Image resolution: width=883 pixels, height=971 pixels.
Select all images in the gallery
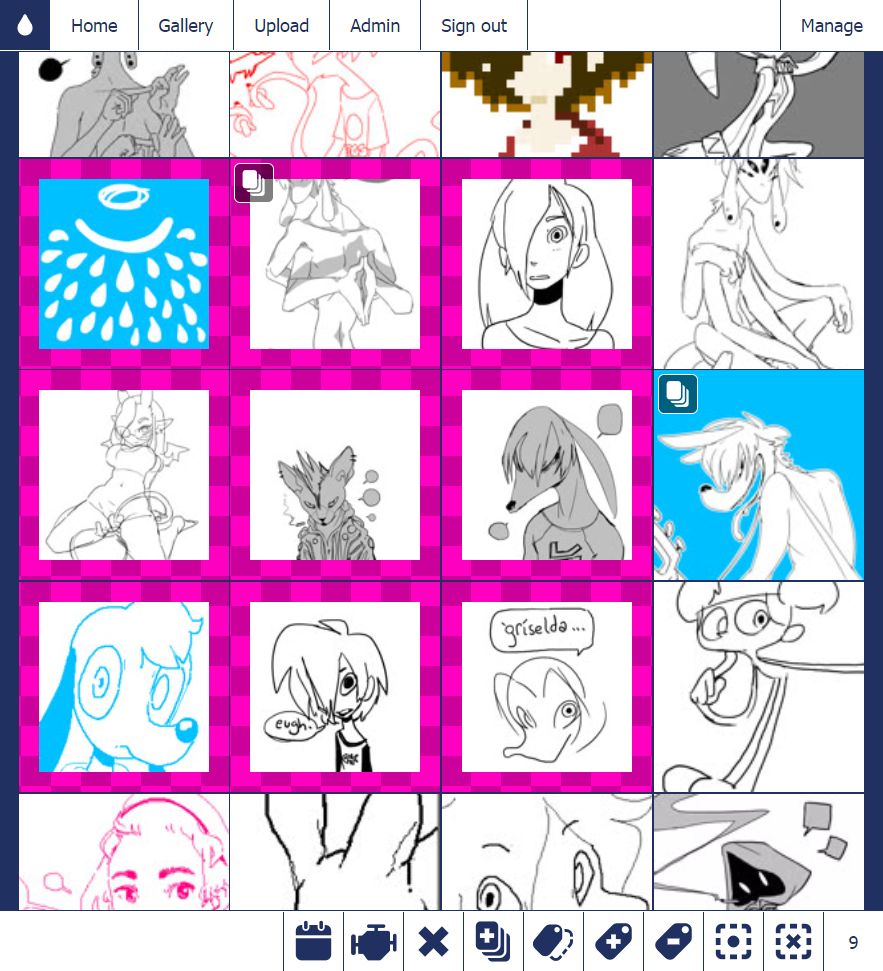pyautogui.click(x=733, y=942)
